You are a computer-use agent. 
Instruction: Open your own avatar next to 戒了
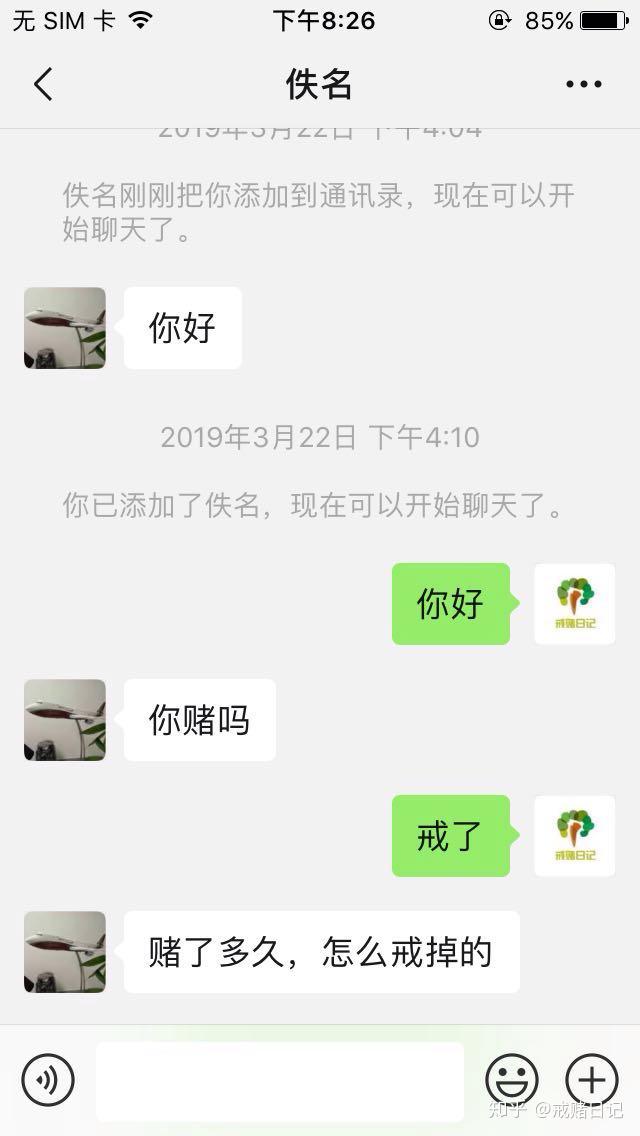(x=575, y=836)
